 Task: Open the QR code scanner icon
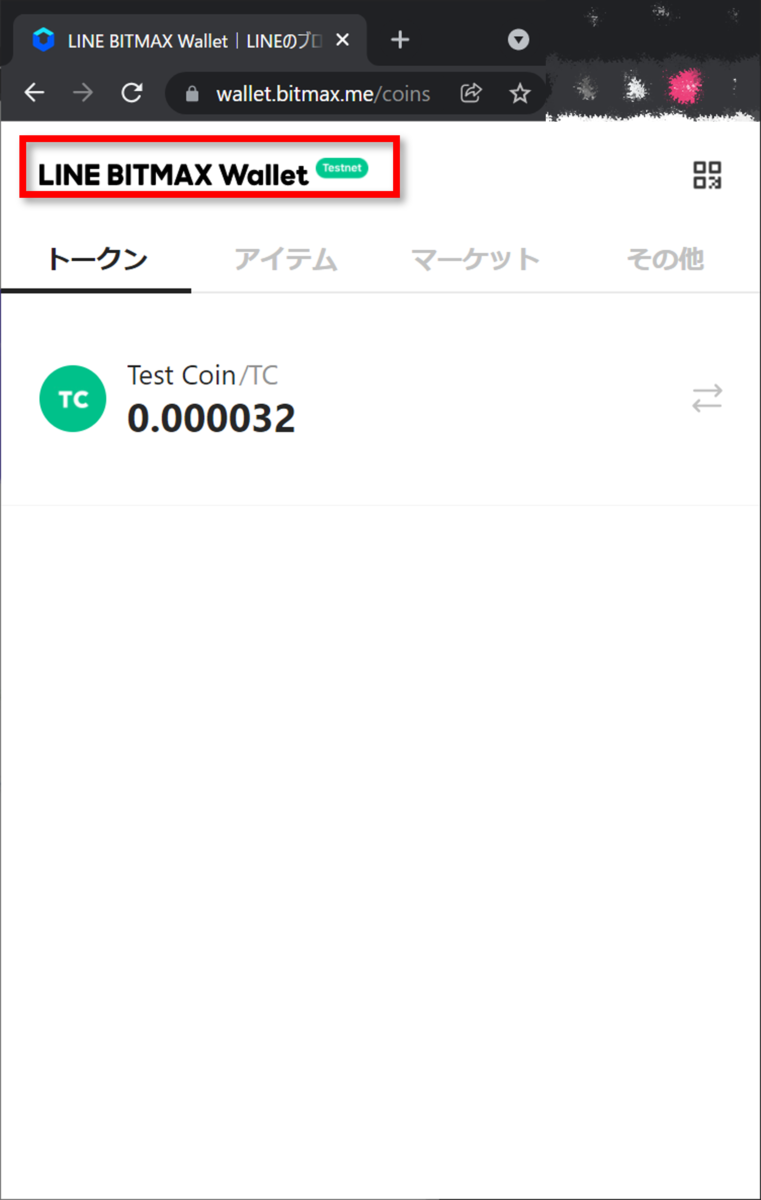point(707,175)
